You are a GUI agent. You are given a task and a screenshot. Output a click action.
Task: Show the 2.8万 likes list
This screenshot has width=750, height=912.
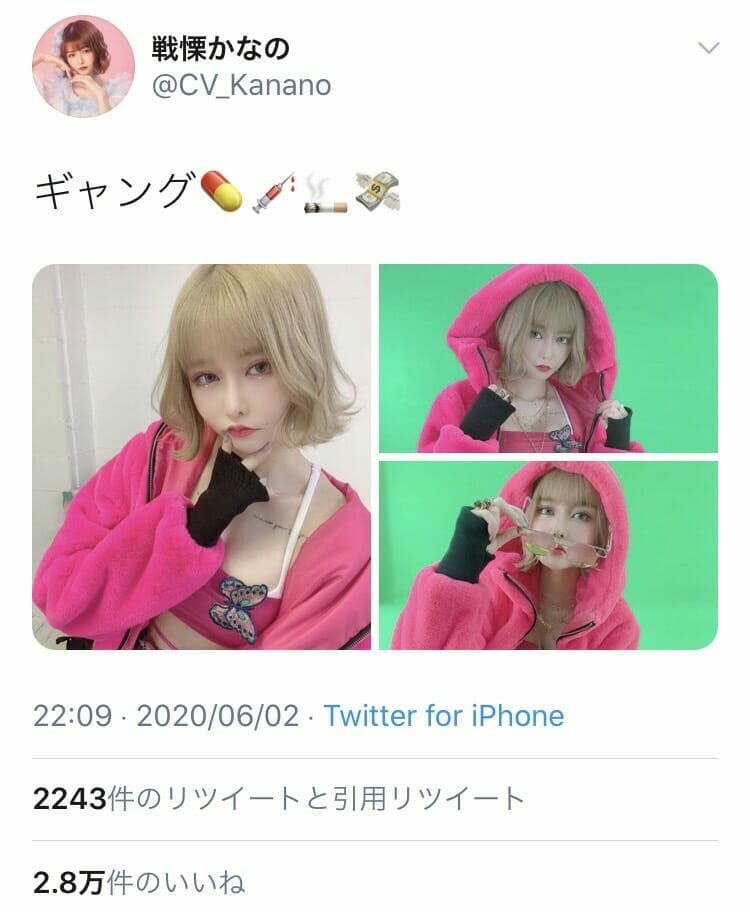[139, 883]
